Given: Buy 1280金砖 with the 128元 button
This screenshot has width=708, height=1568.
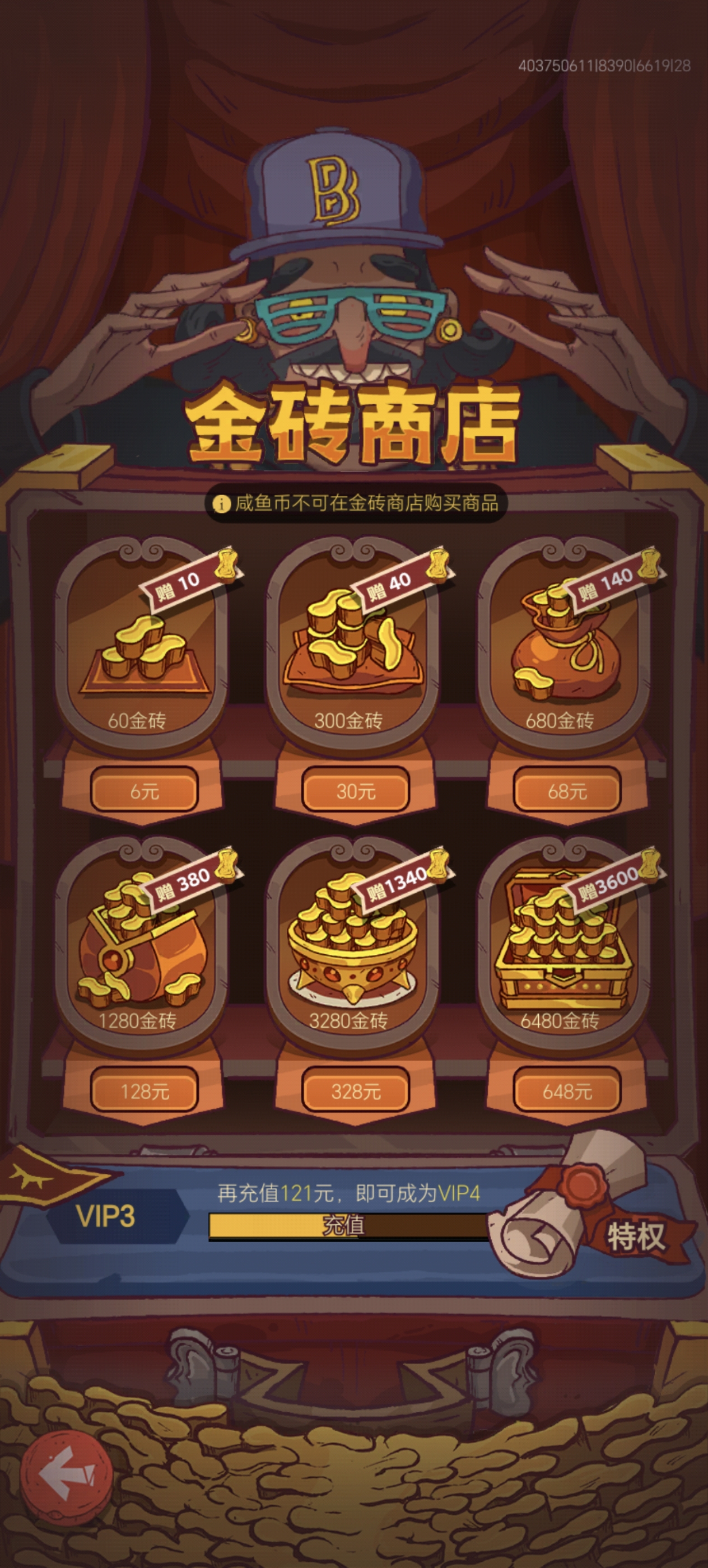Looking at the screenshot, I should coord(145,1091).
